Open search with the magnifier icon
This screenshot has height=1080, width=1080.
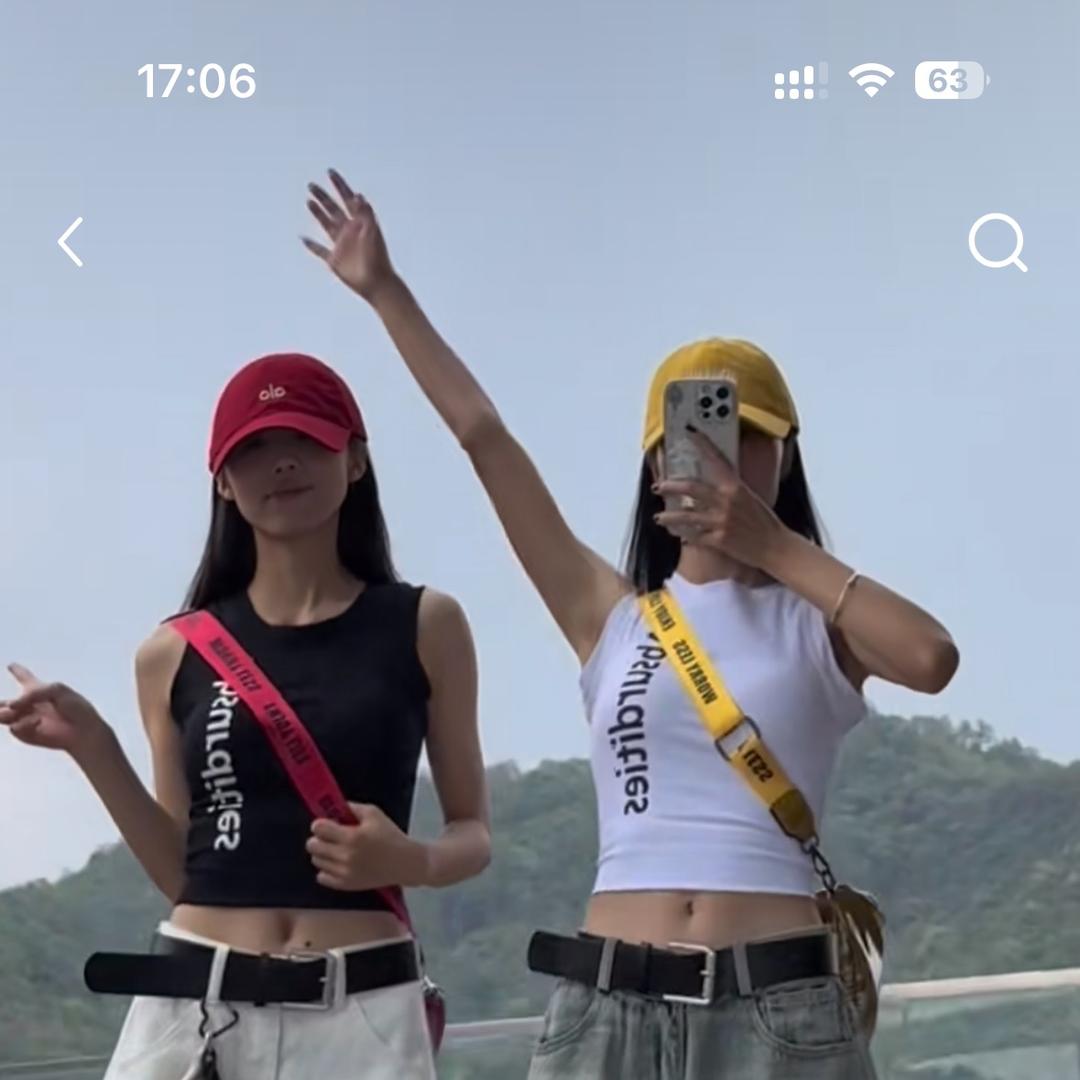[x=997, y=242]
